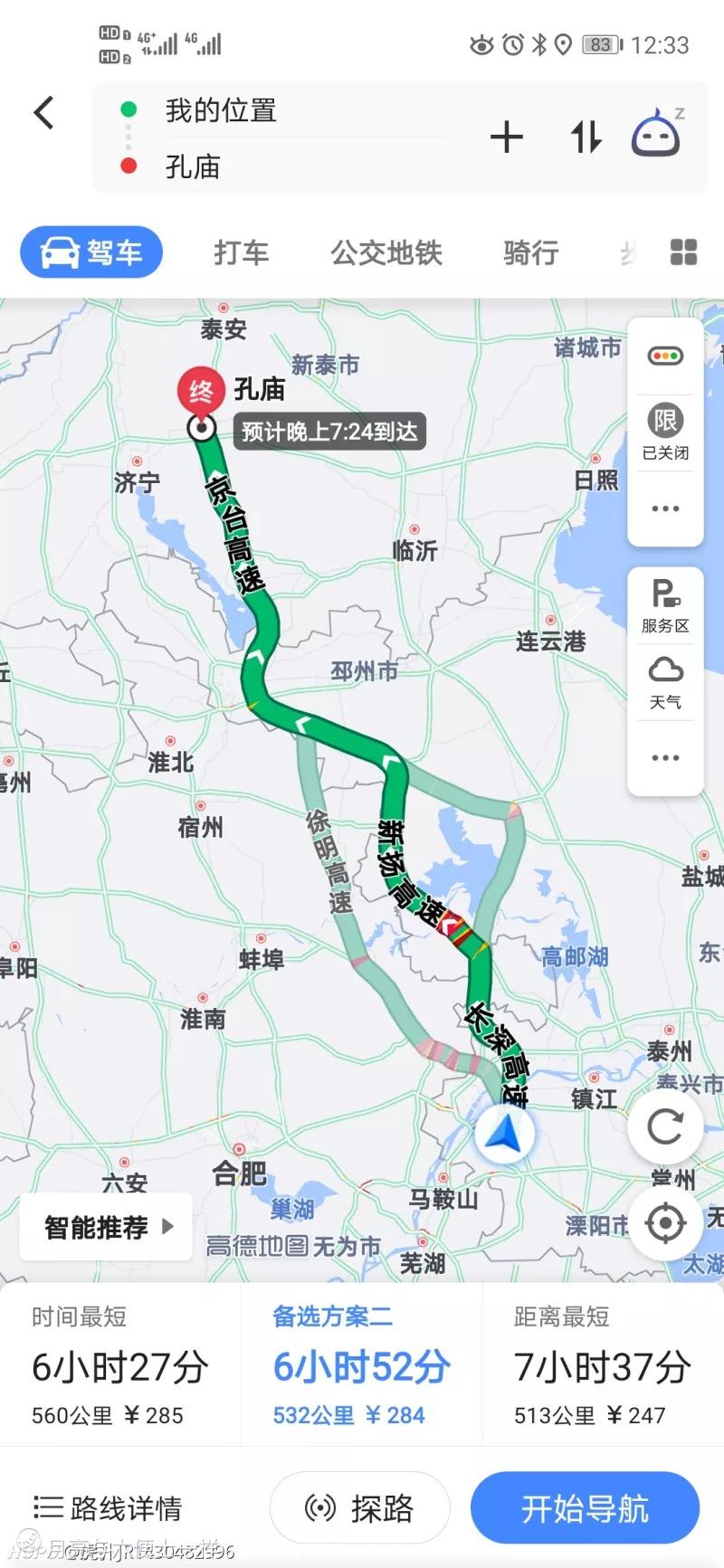
Task: Show 服务区 along the route
Action: pyautogui.click(x=665, y=606)
